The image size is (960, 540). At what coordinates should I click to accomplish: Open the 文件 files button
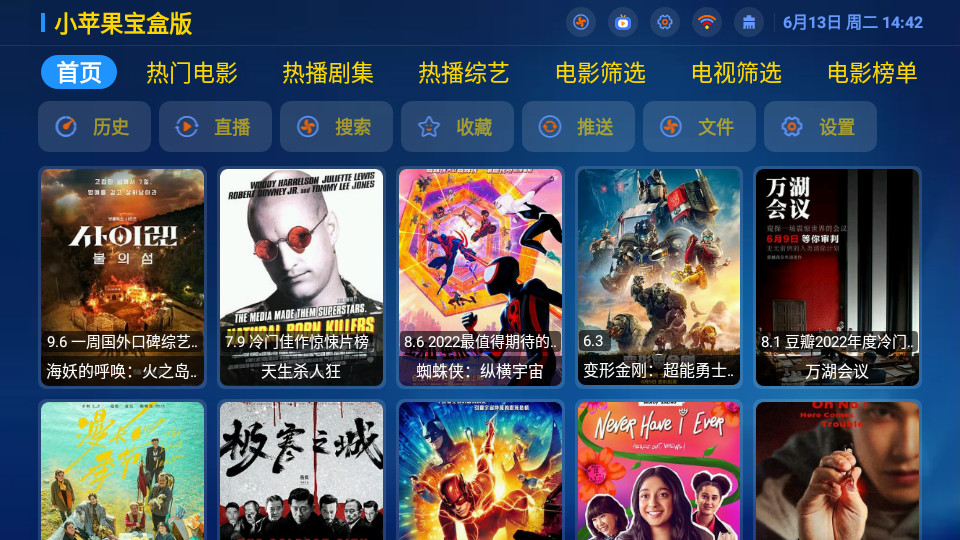(699, 127)
